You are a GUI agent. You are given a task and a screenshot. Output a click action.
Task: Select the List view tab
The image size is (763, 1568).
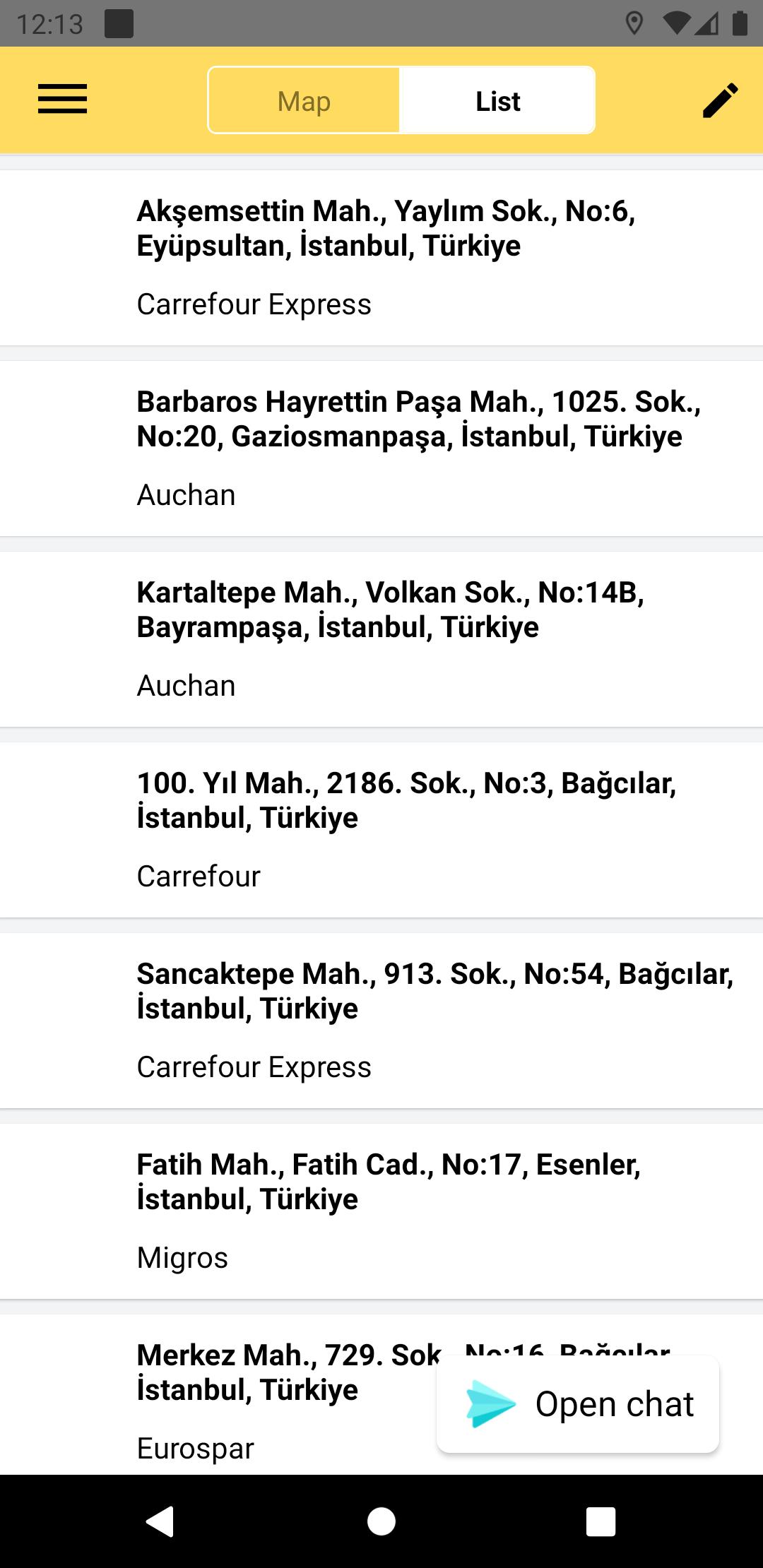[497, 101]
